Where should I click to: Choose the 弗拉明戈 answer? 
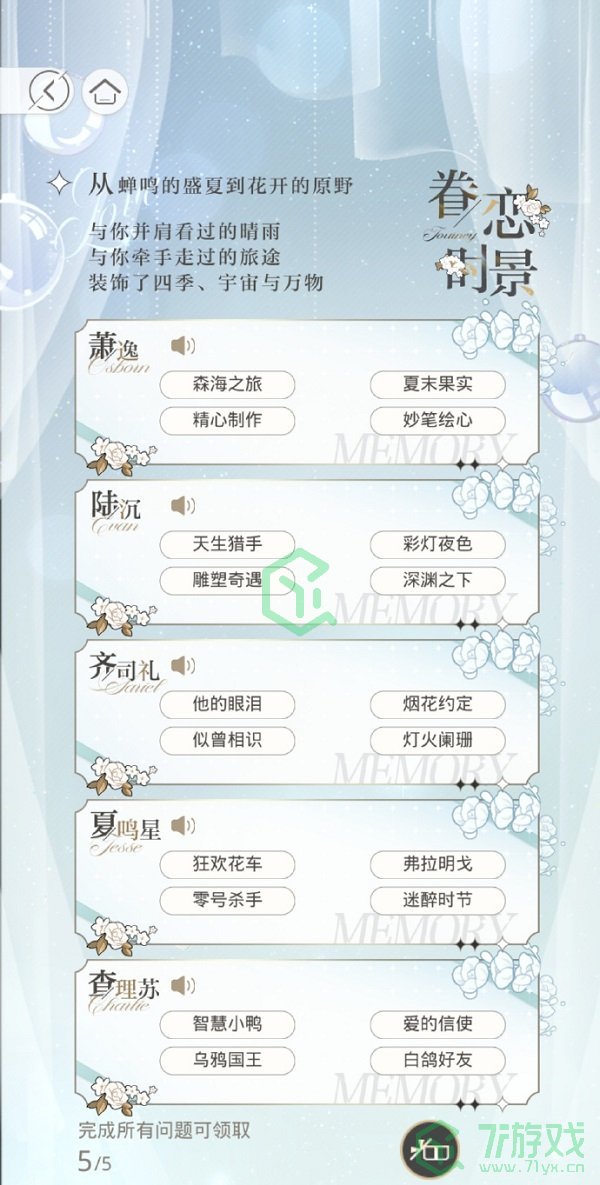[437, 863]
